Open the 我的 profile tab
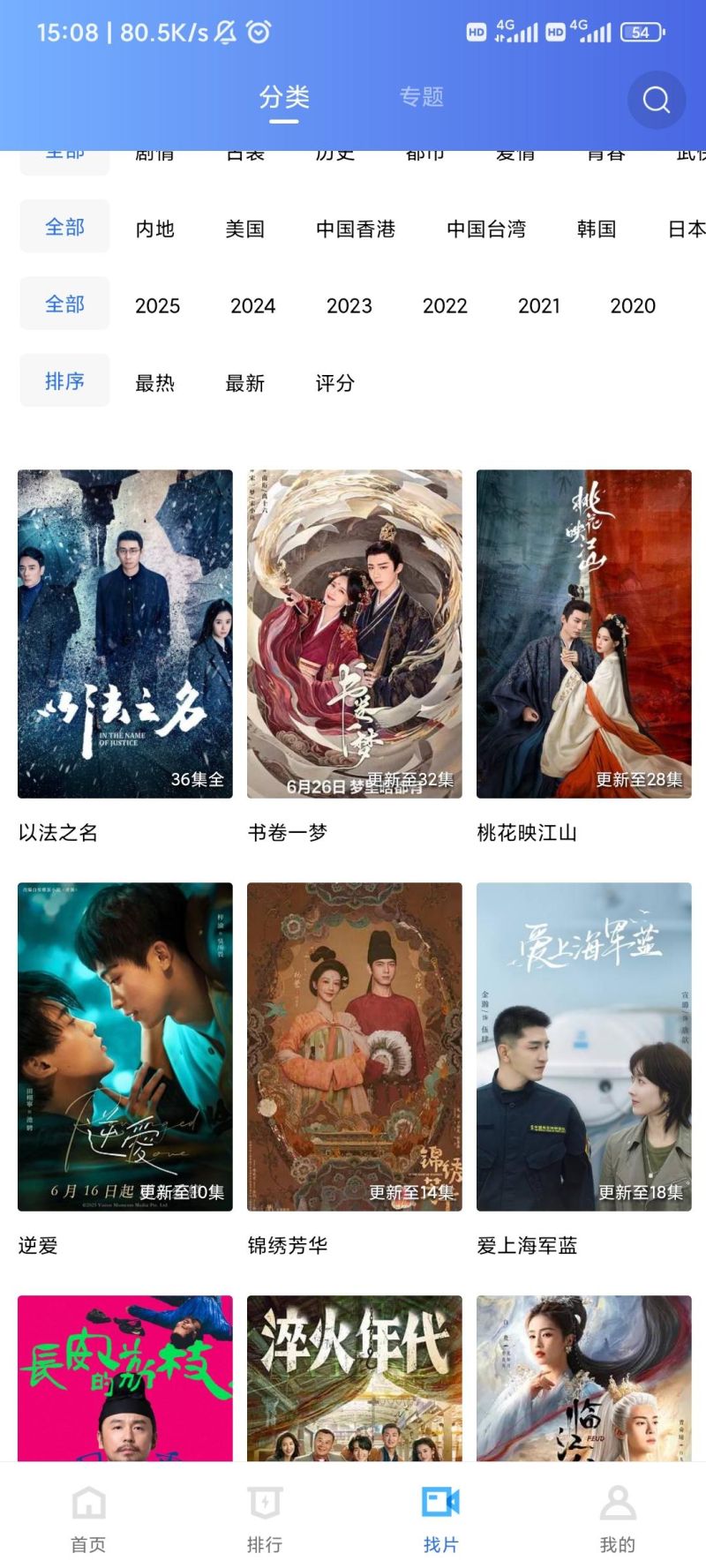The image size is (706, 1568). tap(618, 1519)
